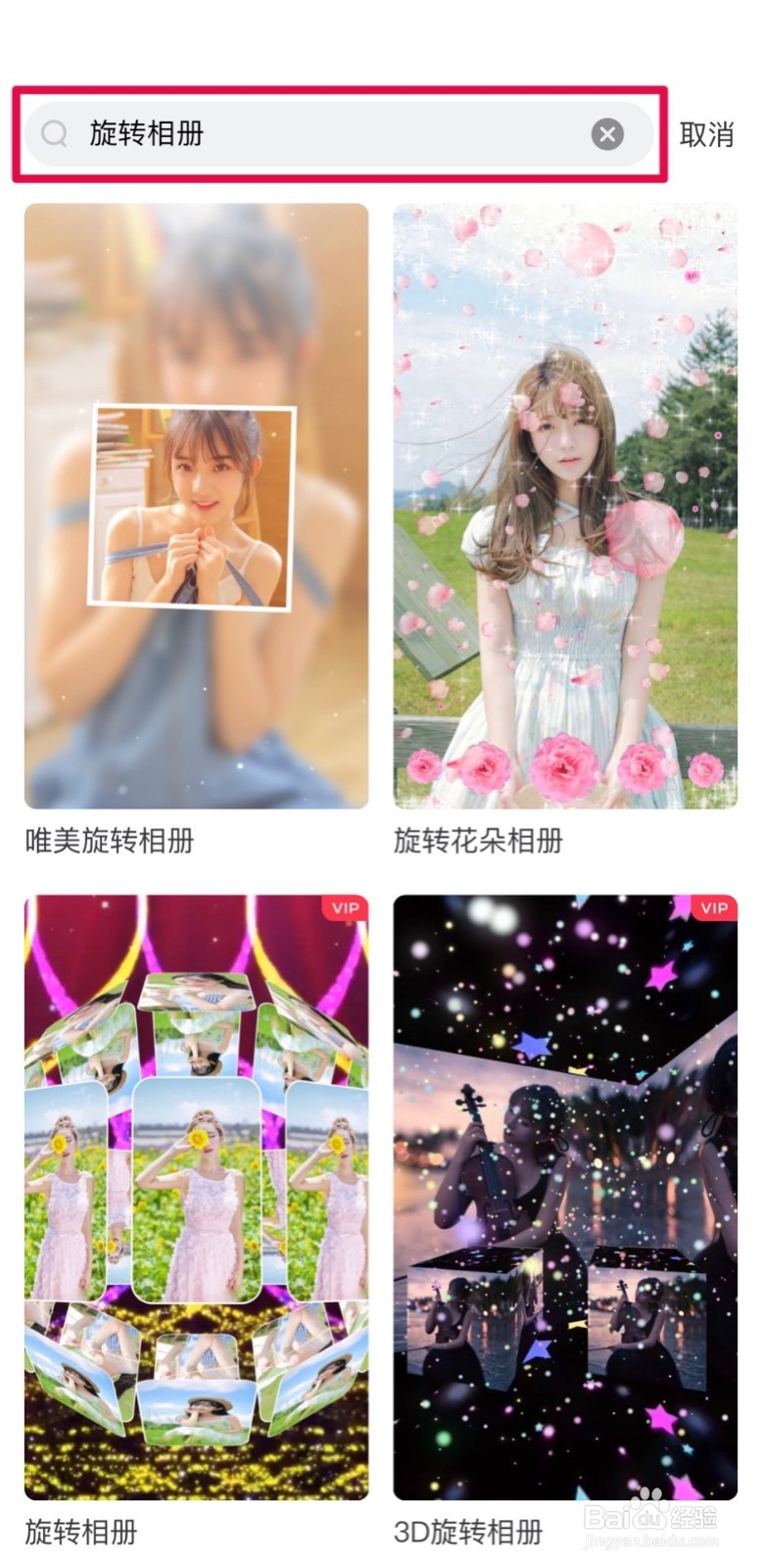Tap 取消 to cancel the search
The image size is (762, 1568).
(705, 134)
